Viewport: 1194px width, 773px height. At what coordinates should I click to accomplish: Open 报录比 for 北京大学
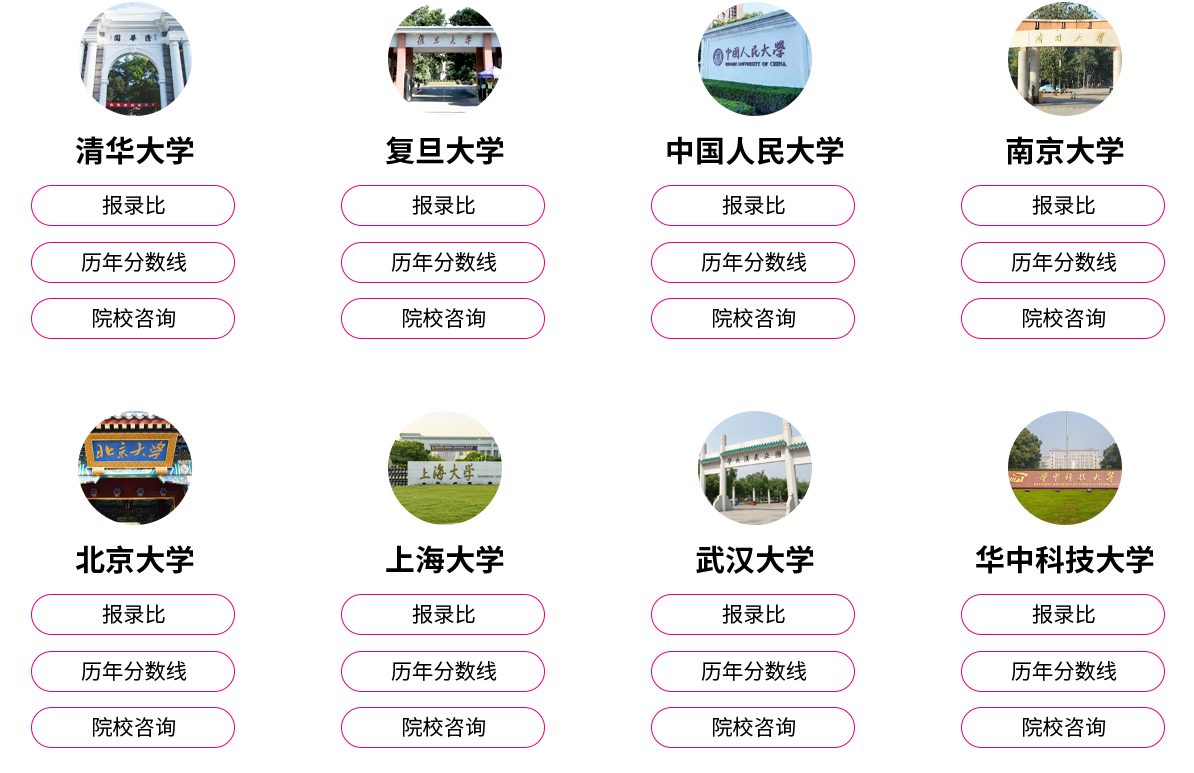point(133,614)
